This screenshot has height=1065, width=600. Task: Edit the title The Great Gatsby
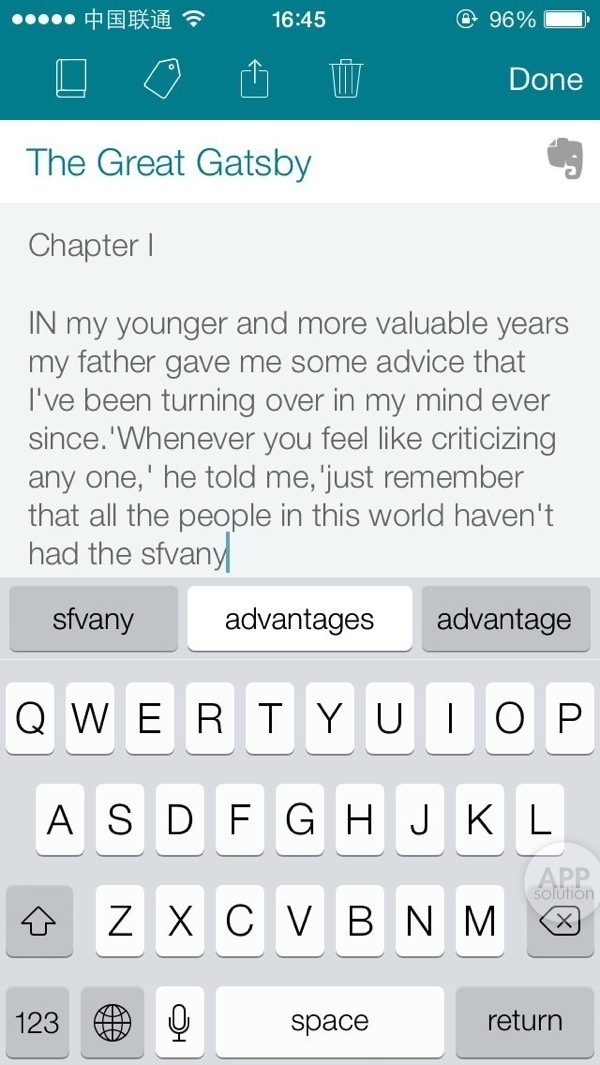click(169, 162)
